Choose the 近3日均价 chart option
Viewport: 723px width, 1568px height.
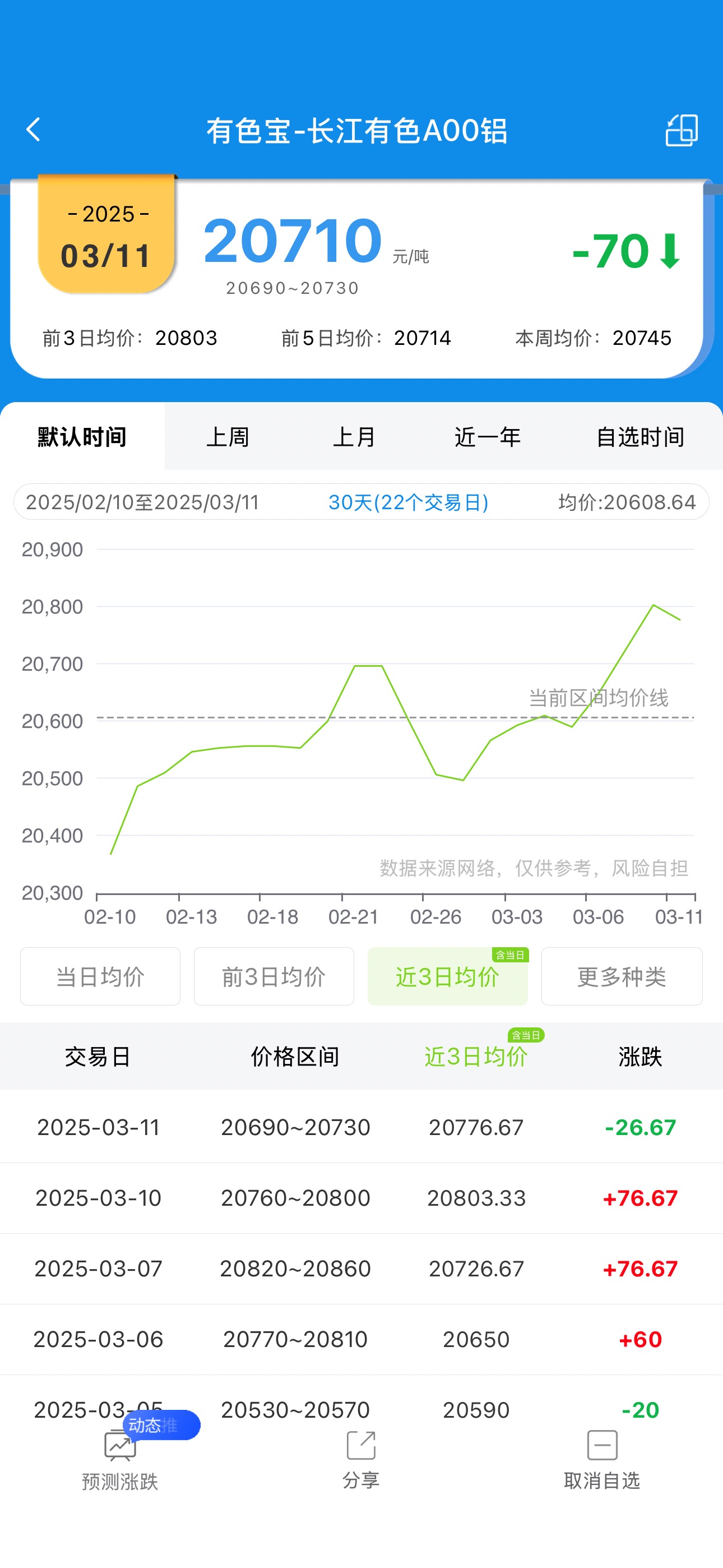[x=447, y=976]
